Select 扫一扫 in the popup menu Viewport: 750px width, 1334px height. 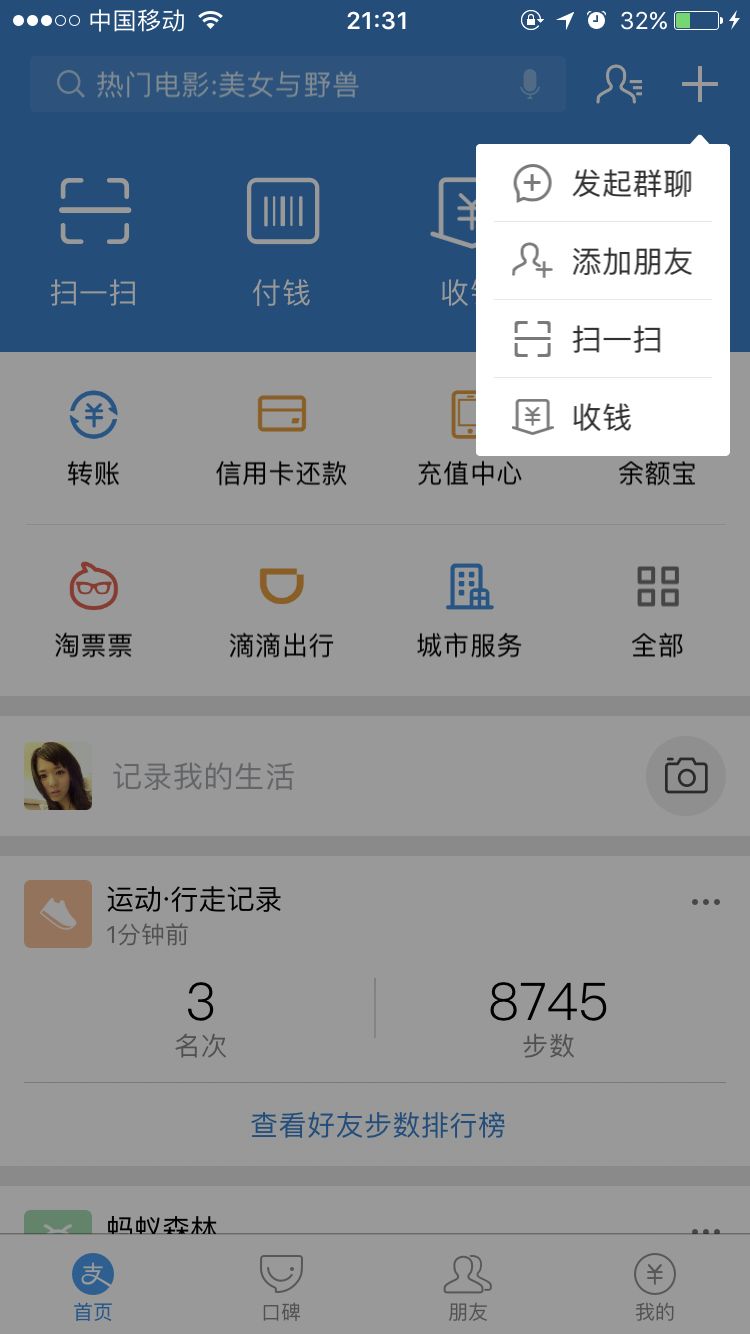point(602,340)
